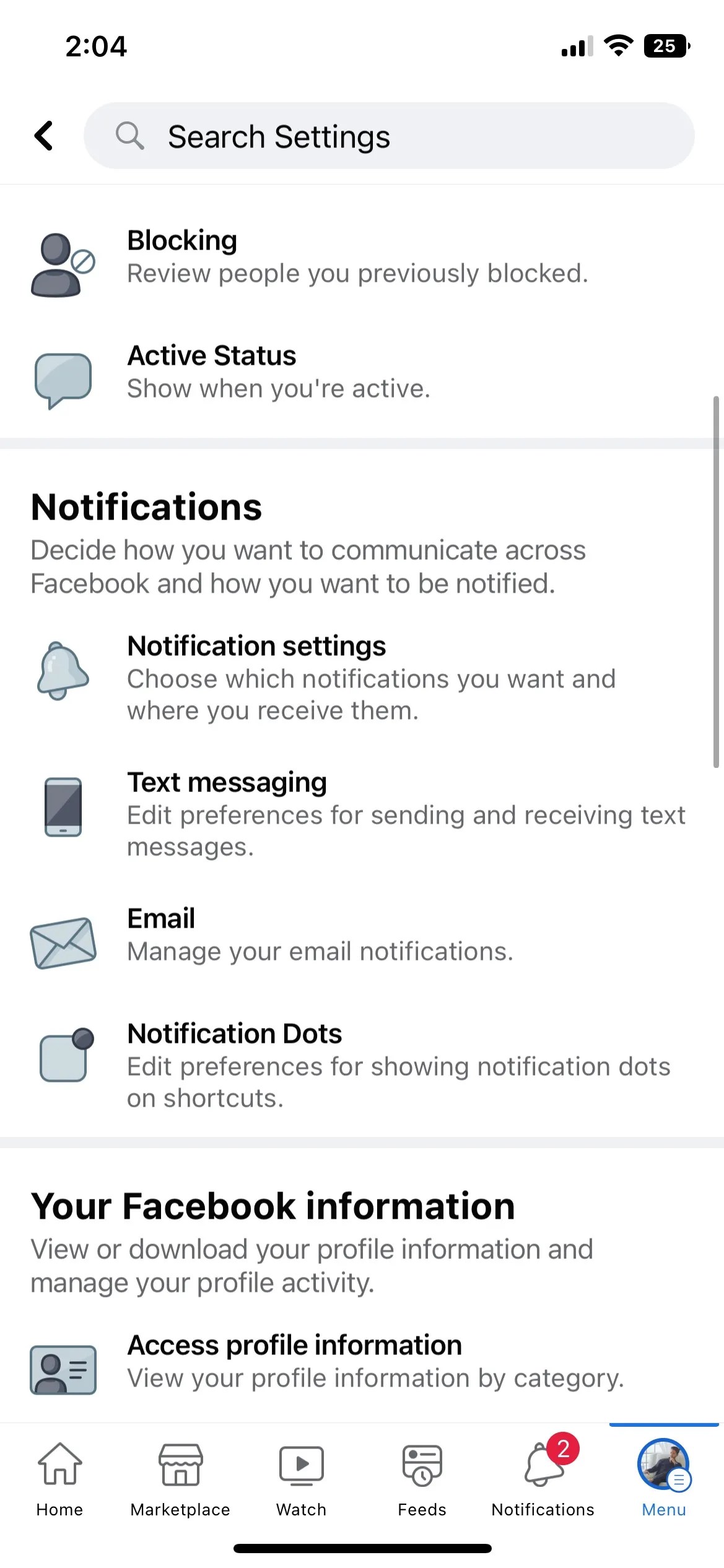
Task: Go back with the back arrow
Action: coord(43,136)
